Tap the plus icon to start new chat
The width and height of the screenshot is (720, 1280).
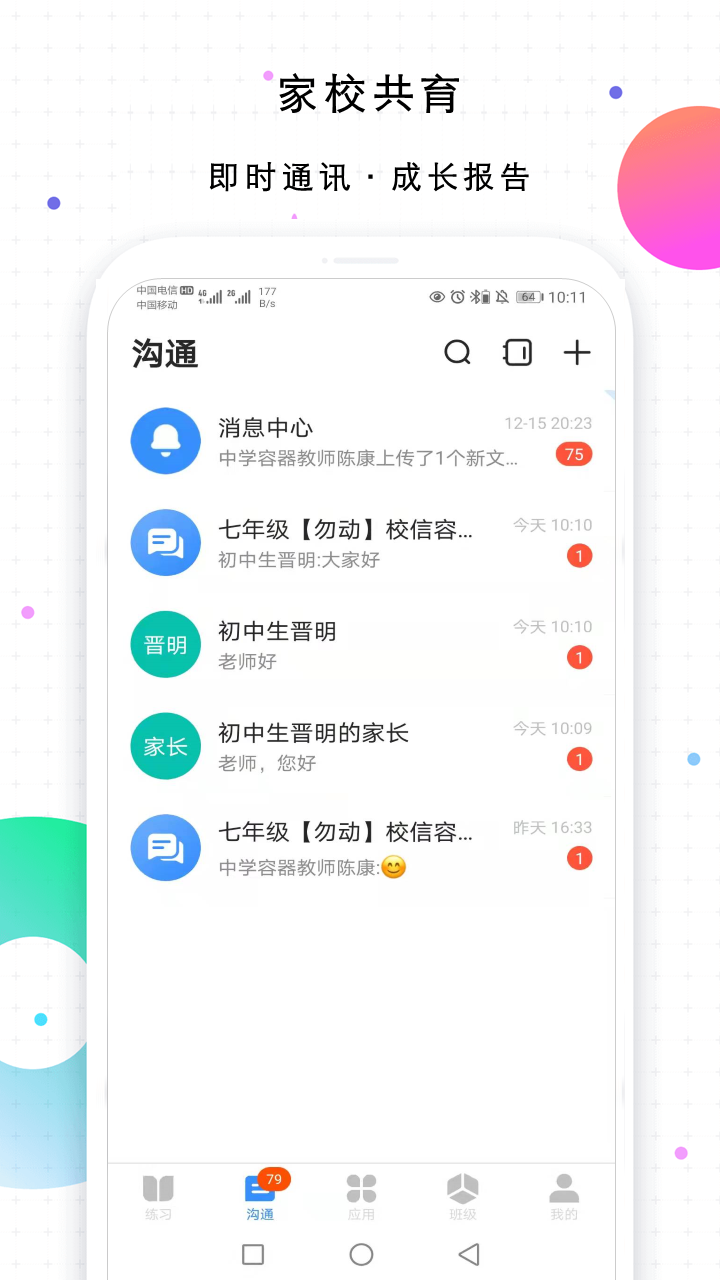(x=576, y=353)
